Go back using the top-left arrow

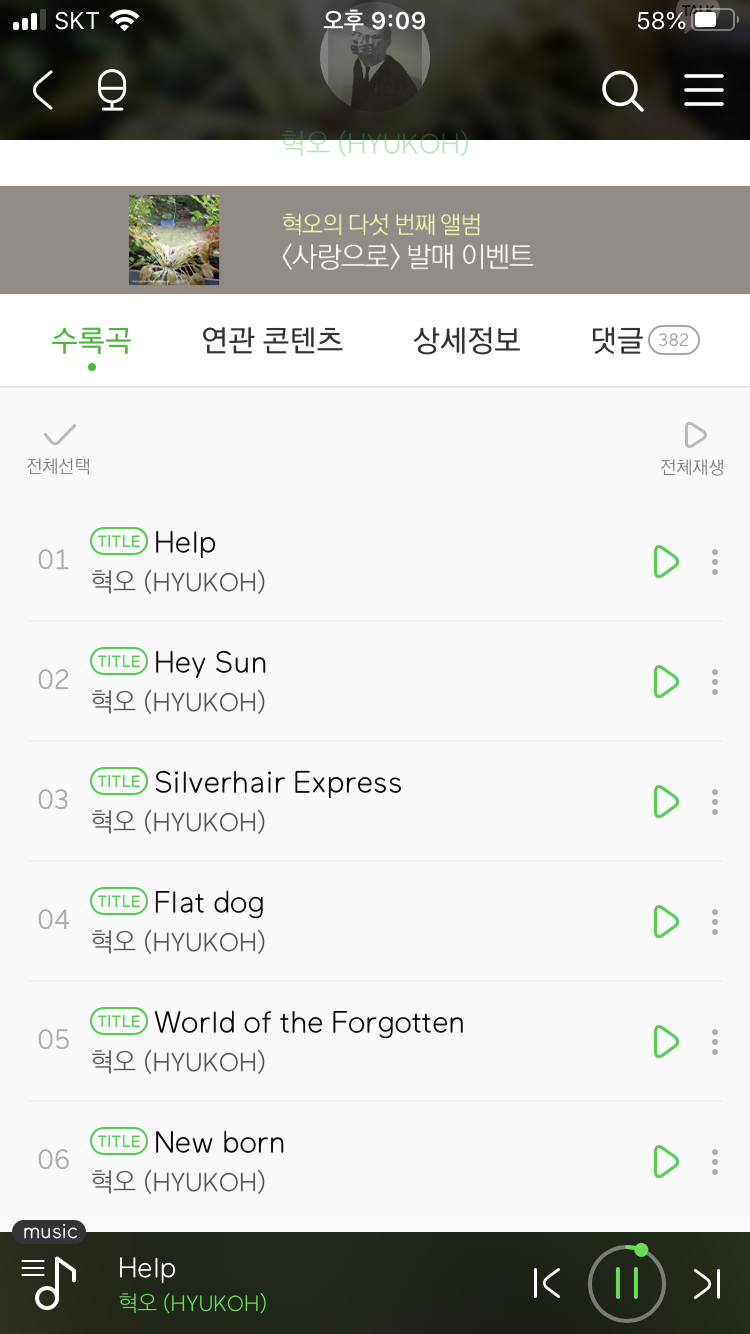coord(43,91)
